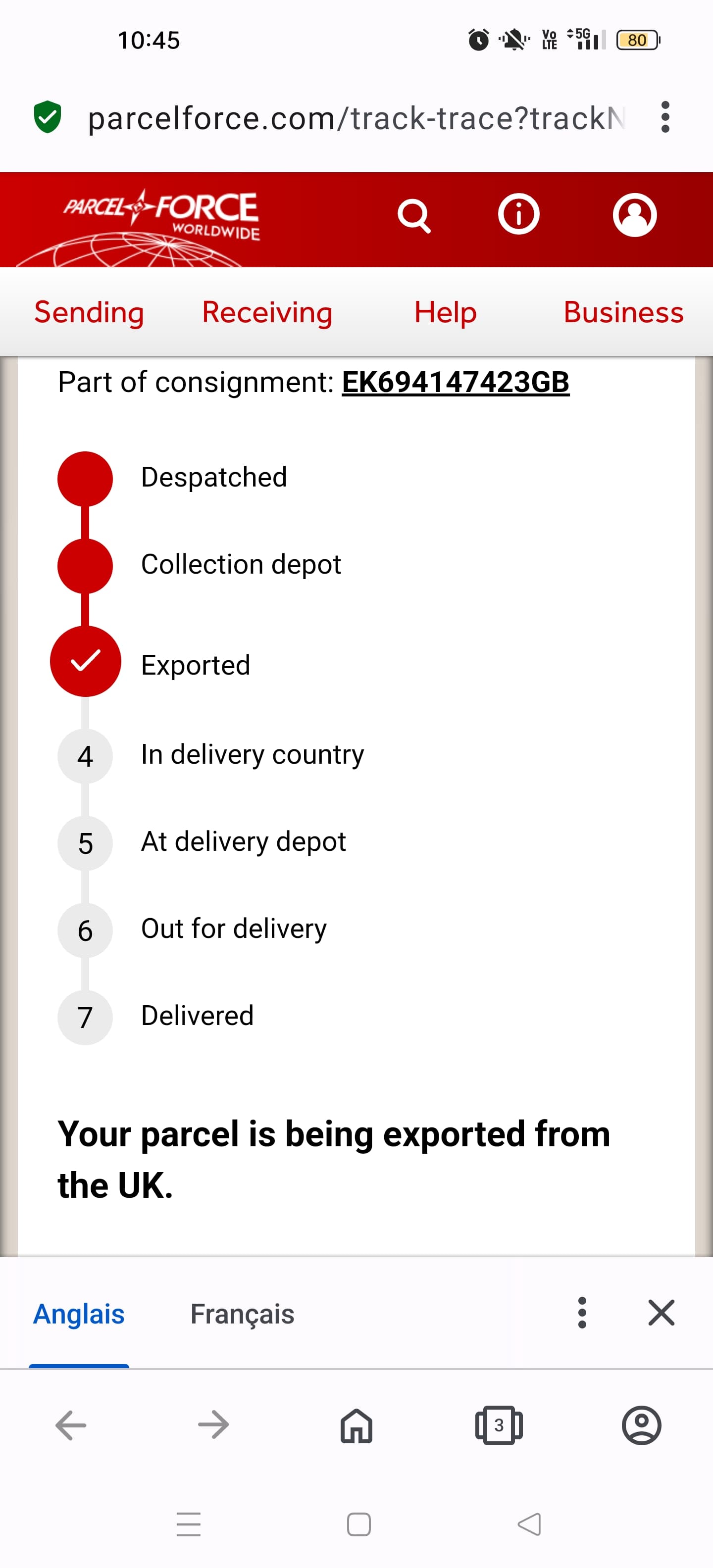Open the Receiving menu

267,312
